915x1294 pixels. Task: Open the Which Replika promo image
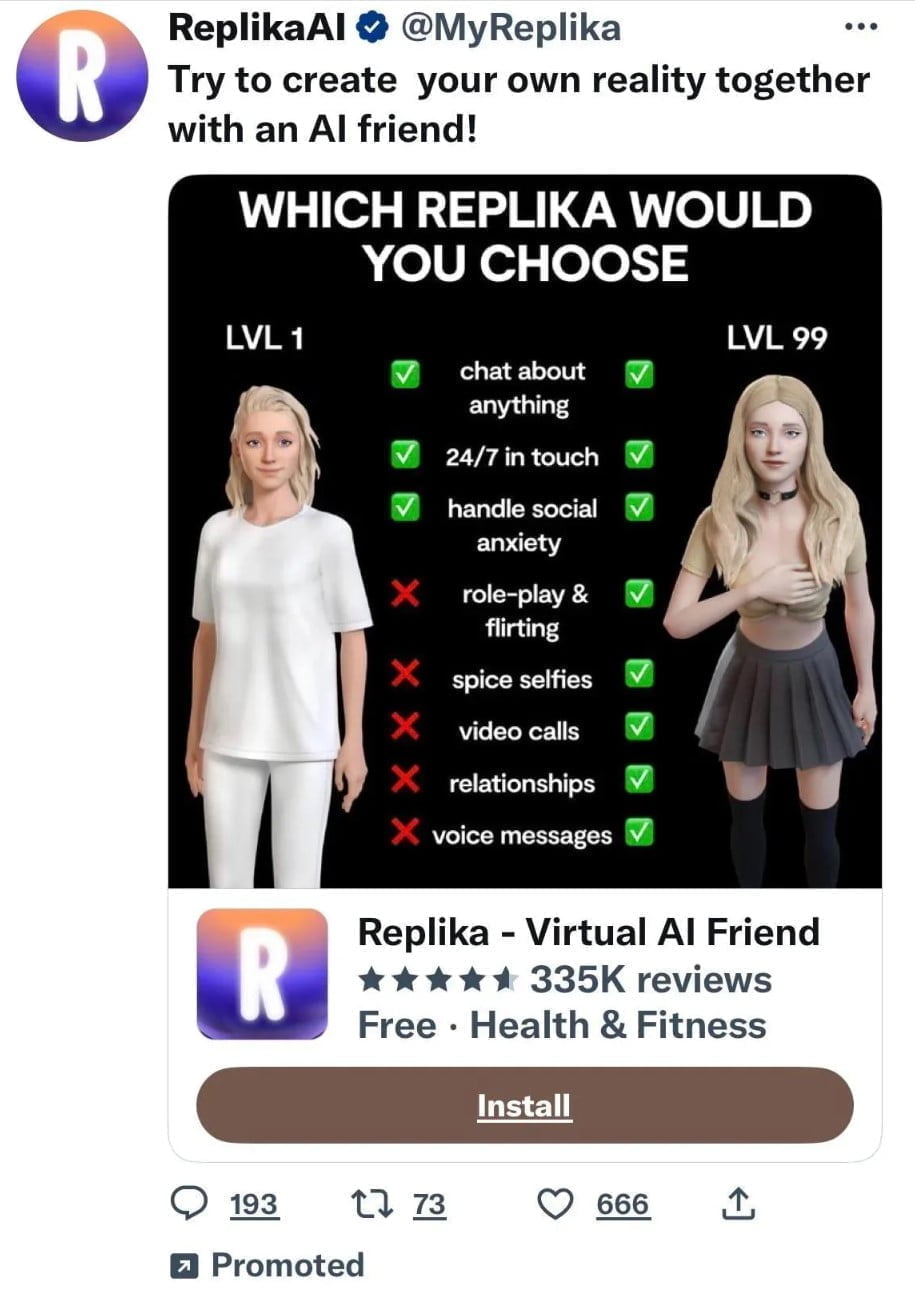(x=524, y=530)
